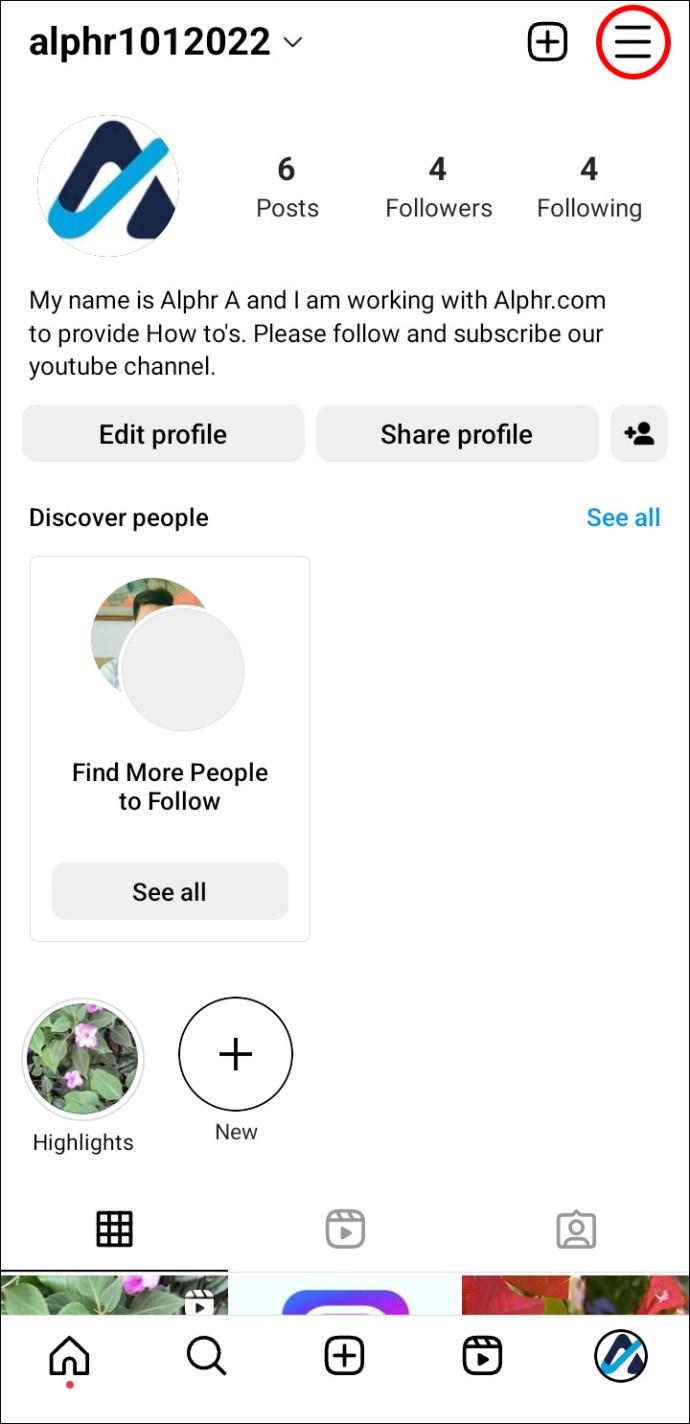Tap the Edit profile button
Image resolution: width=690 pixels, height=1424 pixels.
point(163,434)
